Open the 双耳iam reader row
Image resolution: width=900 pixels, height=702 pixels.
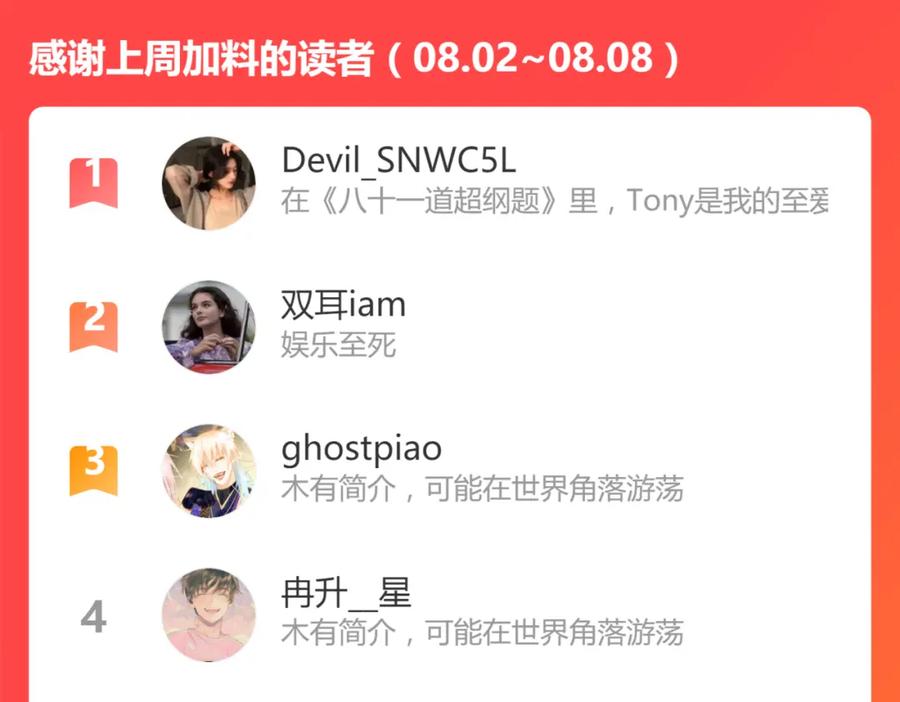point(449,327)
